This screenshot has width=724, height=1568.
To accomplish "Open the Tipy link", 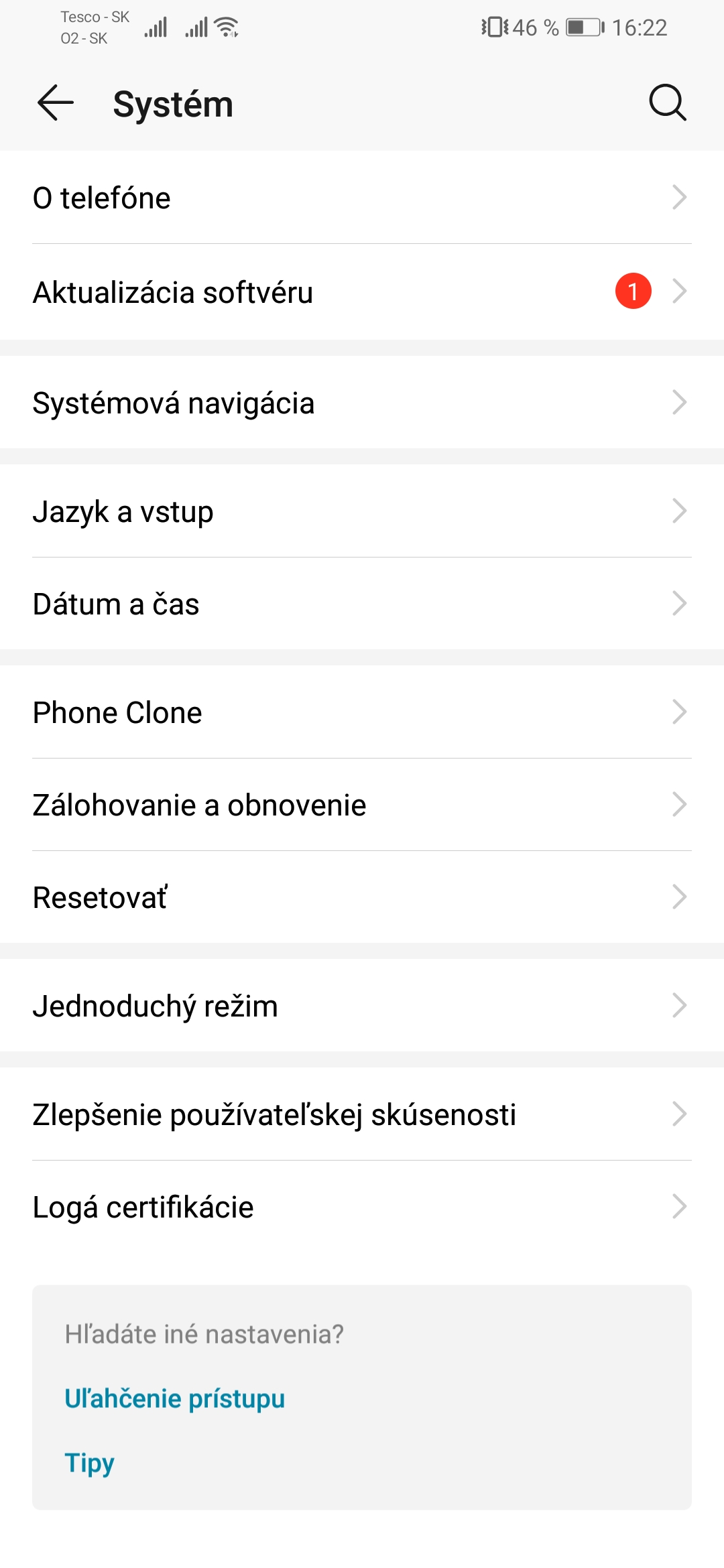I will [x=89, y=1463].
